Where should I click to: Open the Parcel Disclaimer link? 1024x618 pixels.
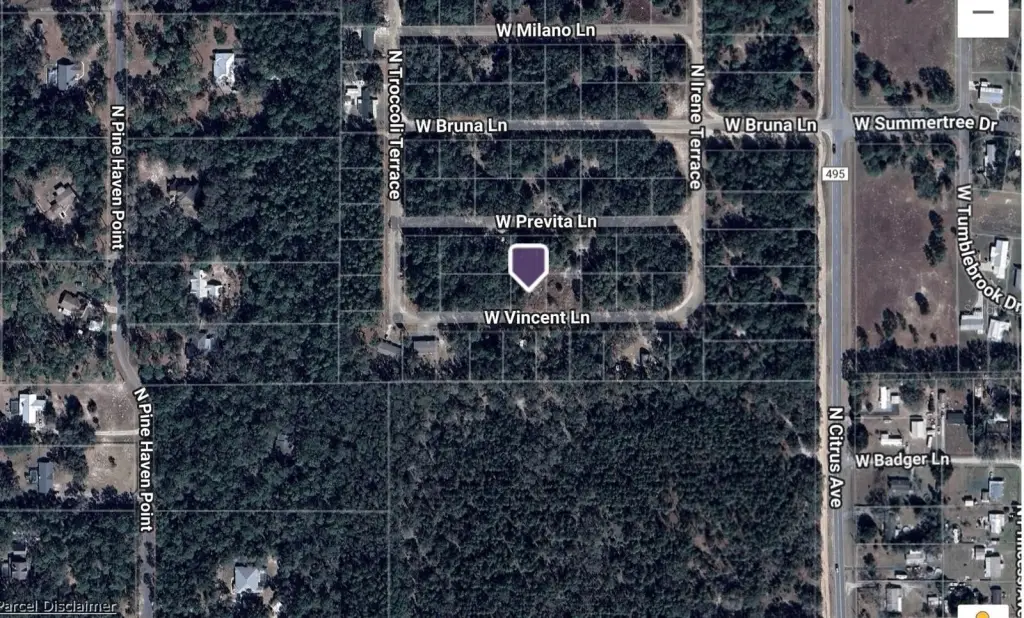pyautogui.click(x=58, y=607)
